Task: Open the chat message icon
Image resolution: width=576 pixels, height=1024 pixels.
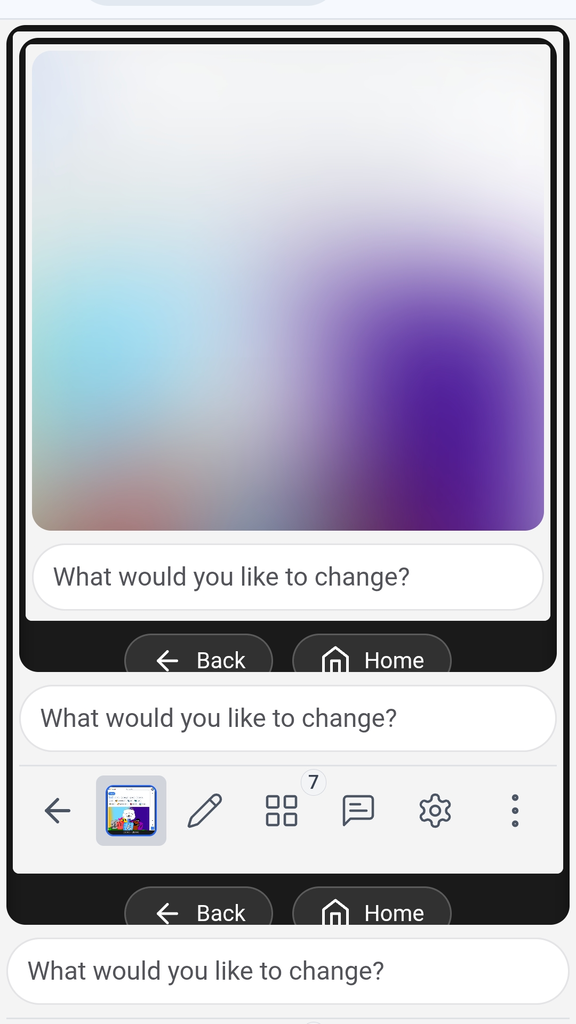Action: (x=358, y=810)
